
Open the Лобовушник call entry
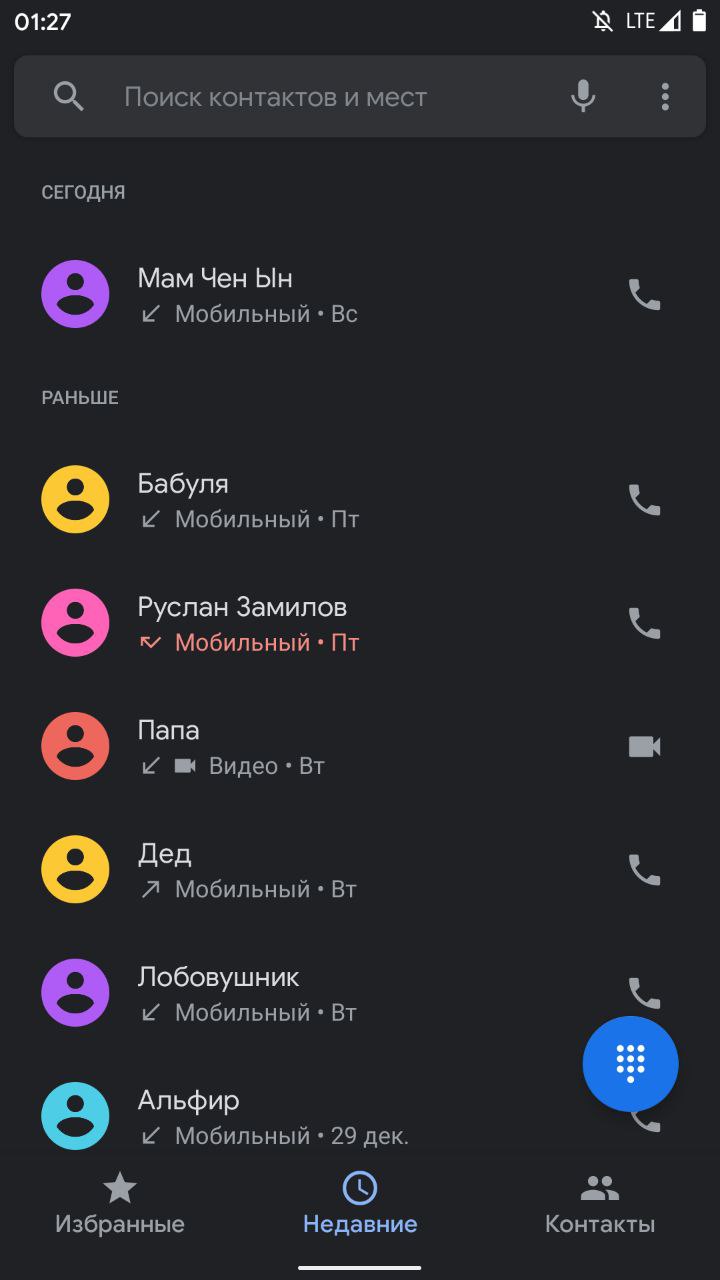(x=300, y=993)
